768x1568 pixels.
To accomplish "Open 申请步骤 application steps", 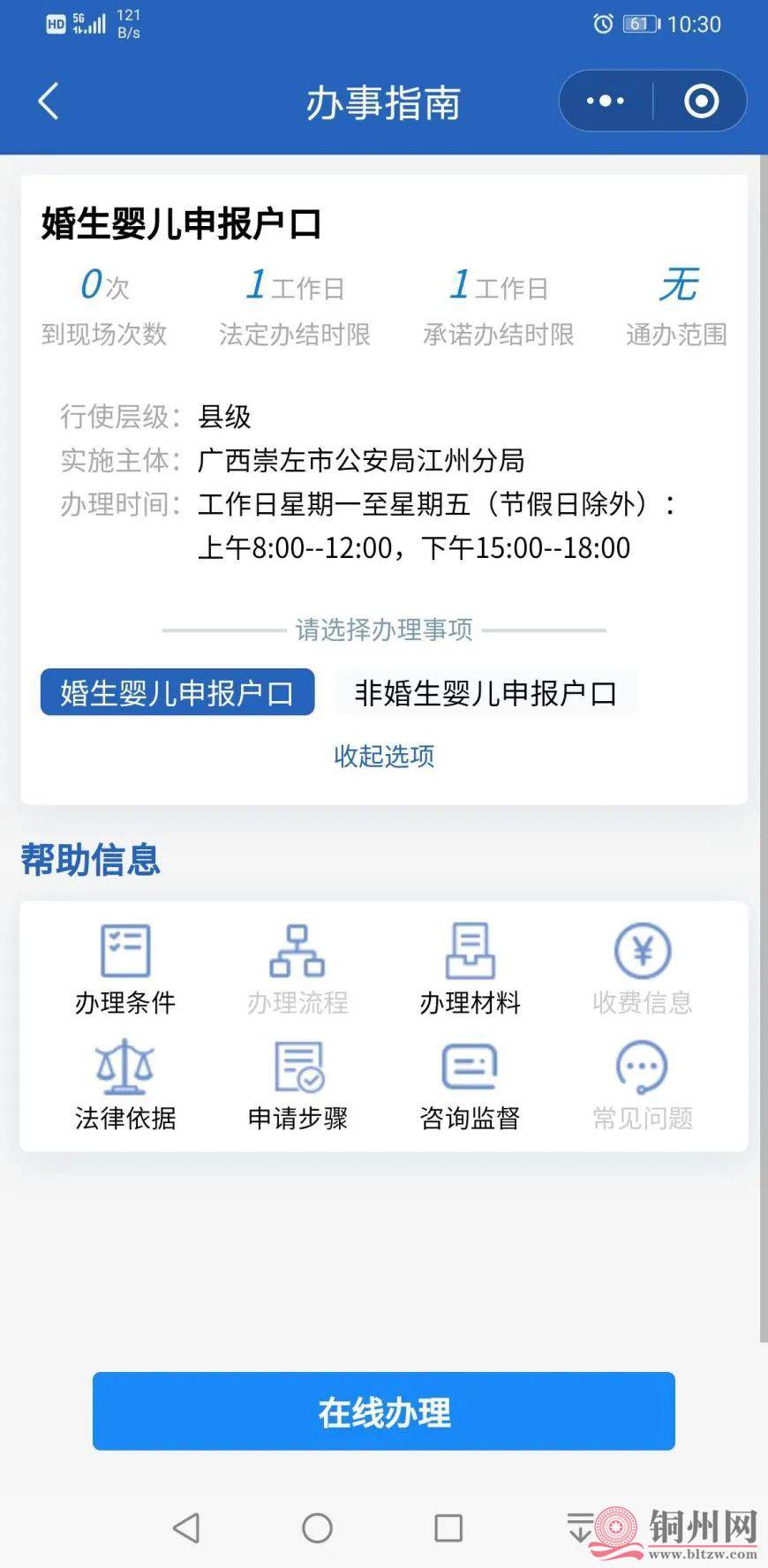I will pos(297,1085).
